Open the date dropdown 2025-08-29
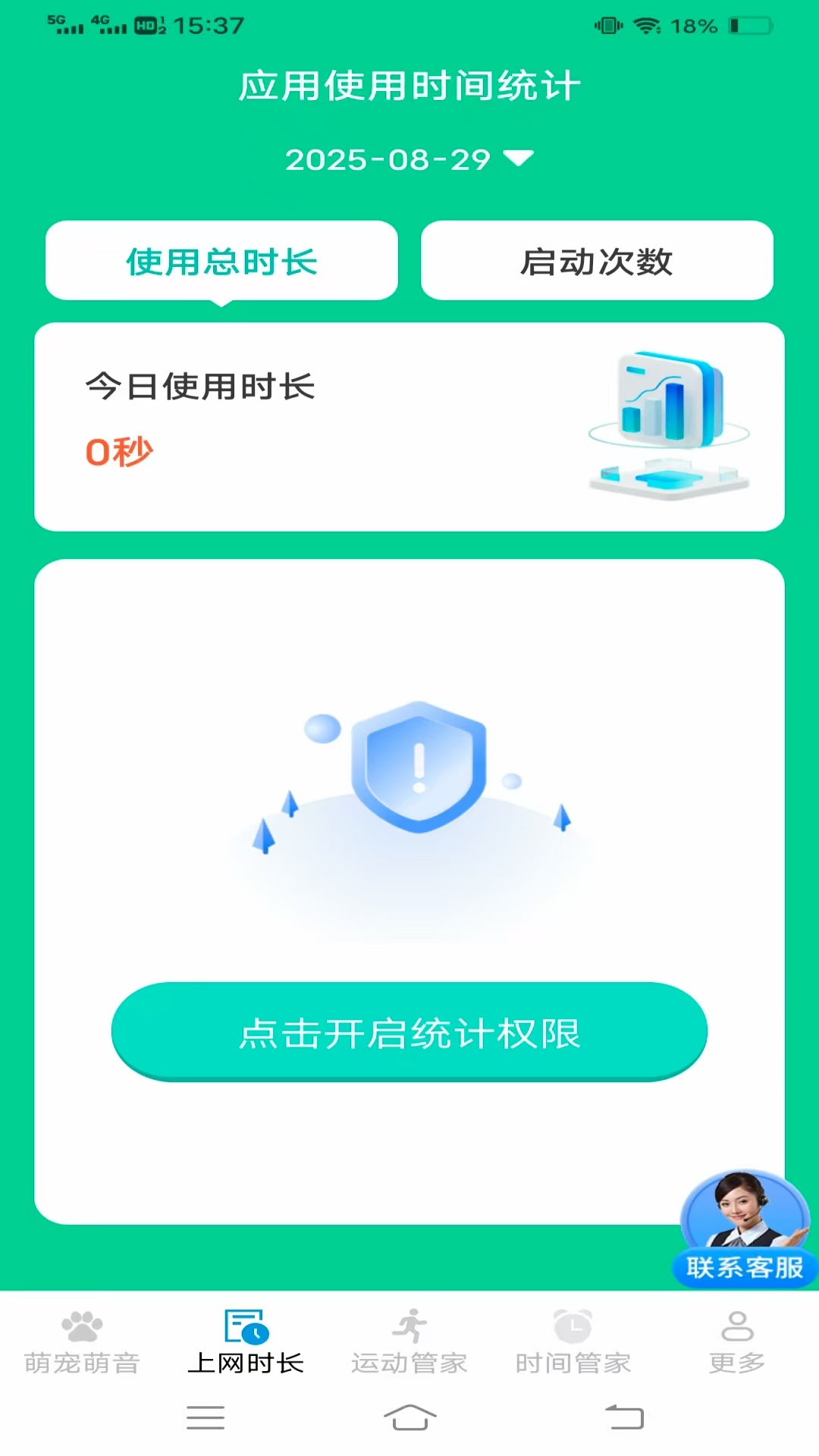Viewport: 819px width, 1456px height. click(409, 160)
